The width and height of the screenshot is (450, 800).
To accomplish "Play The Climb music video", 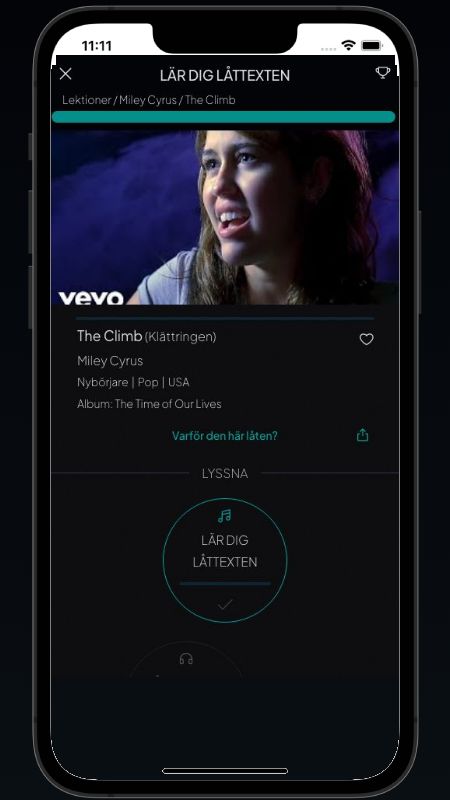I will (225, 217).
